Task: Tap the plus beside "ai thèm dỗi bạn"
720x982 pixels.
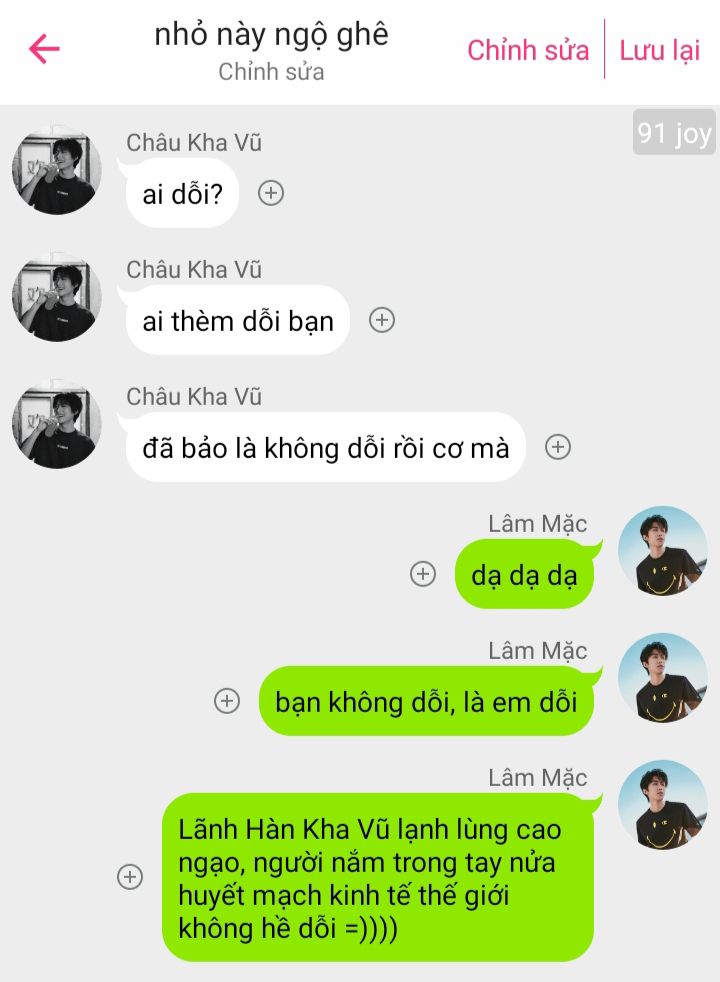Action: [x=382, y=320]
